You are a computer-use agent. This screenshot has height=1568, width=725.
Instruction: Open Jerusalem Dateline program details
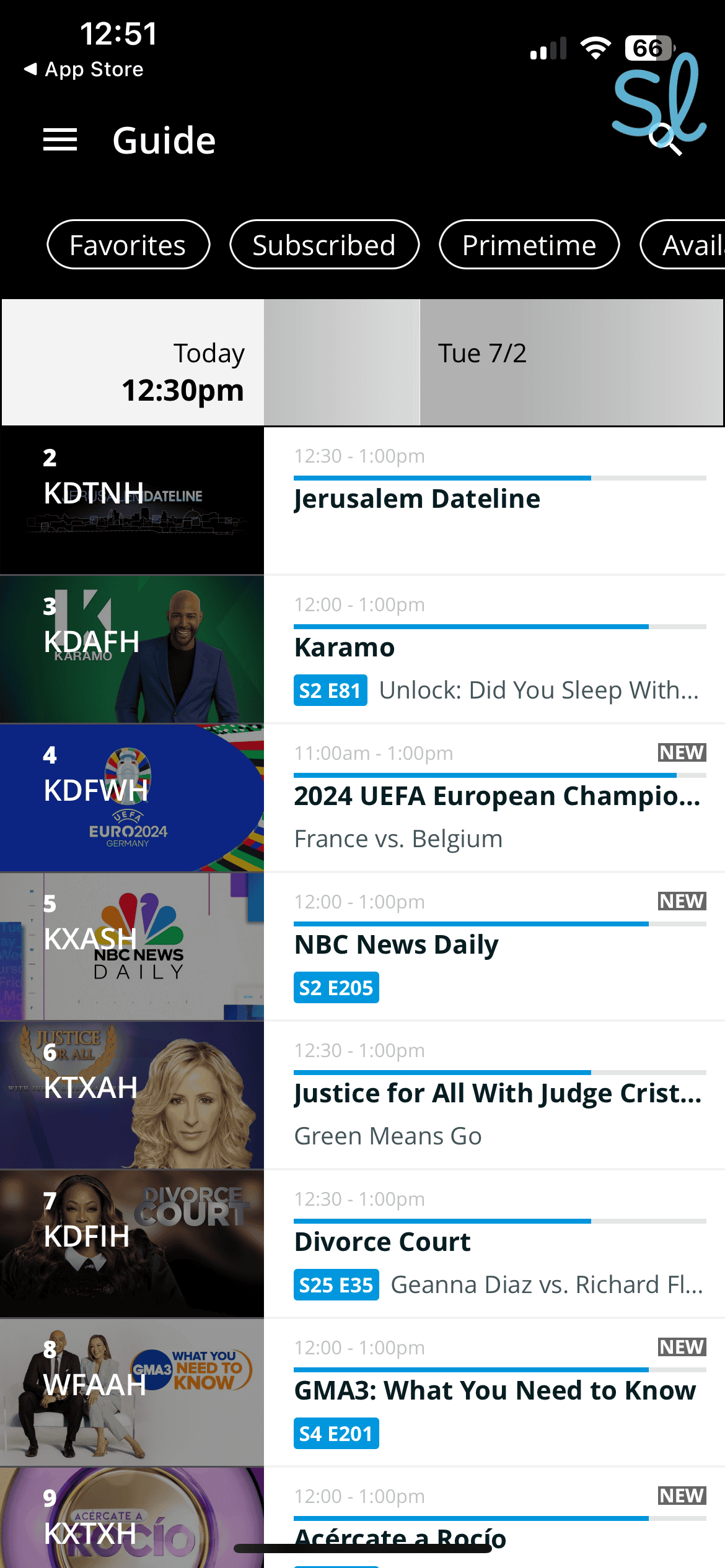click(494, 499)
